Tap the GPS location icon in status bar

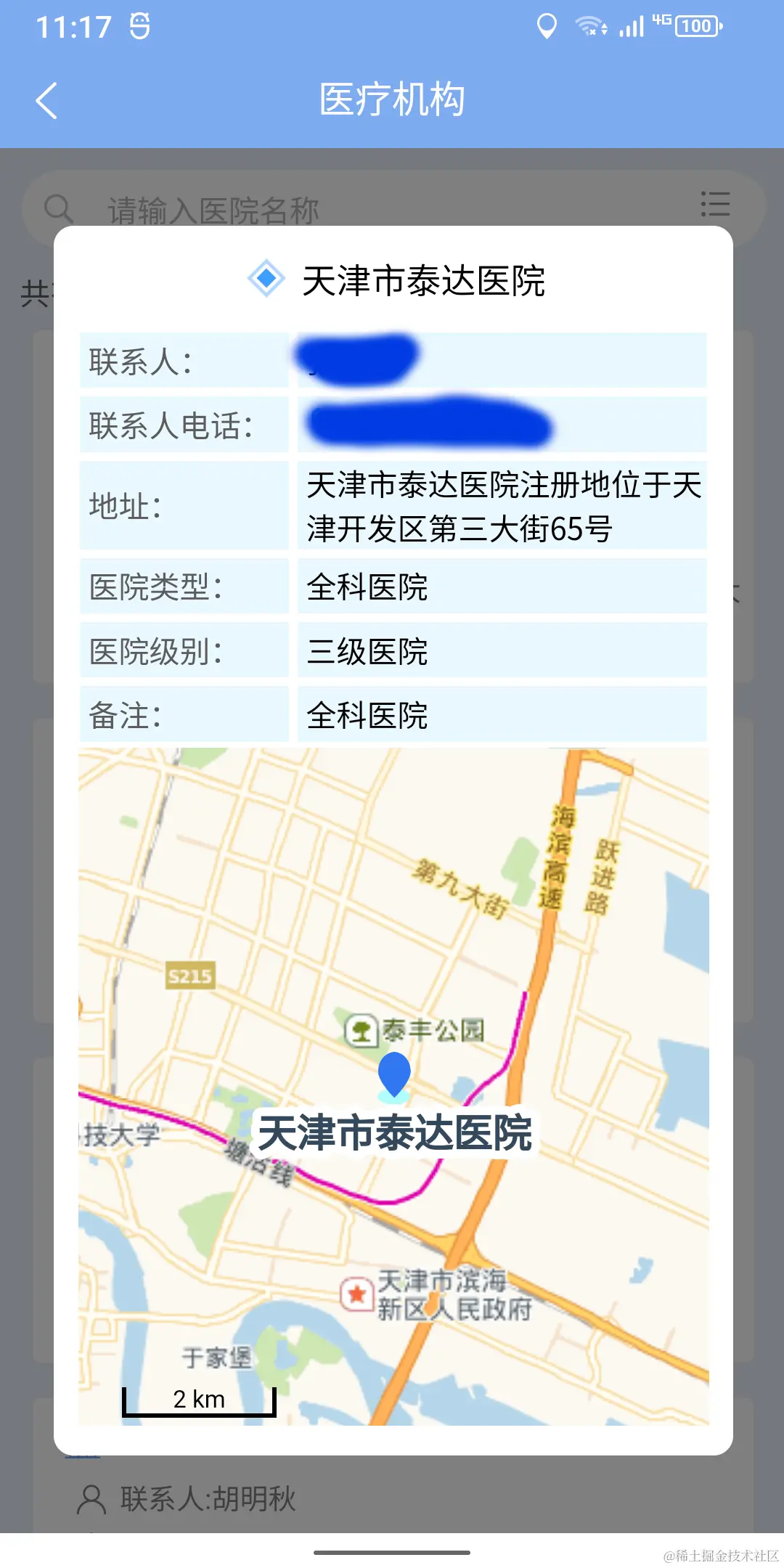click(x=548, y=26)
